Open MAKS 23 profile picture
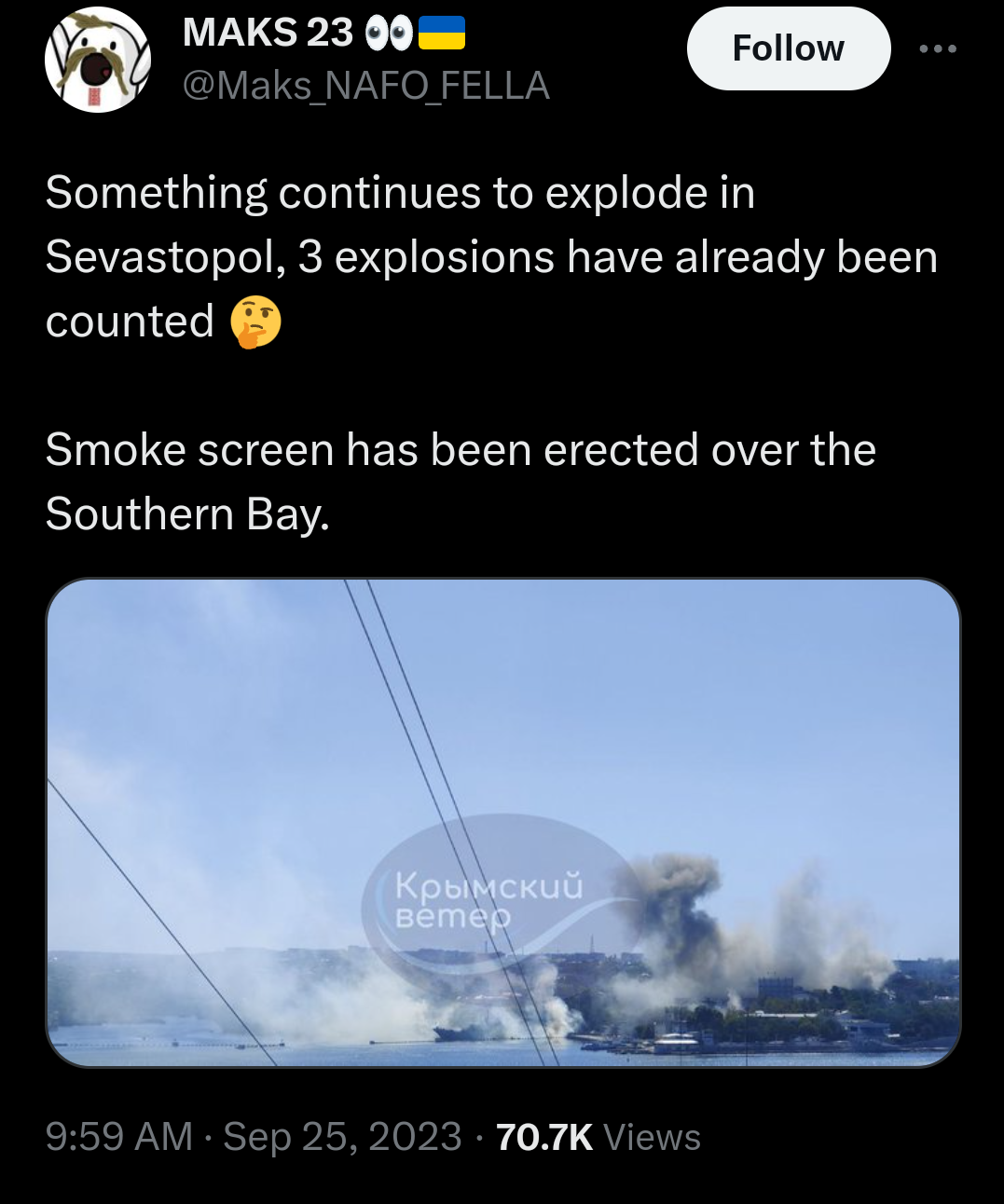 point(98,59)
